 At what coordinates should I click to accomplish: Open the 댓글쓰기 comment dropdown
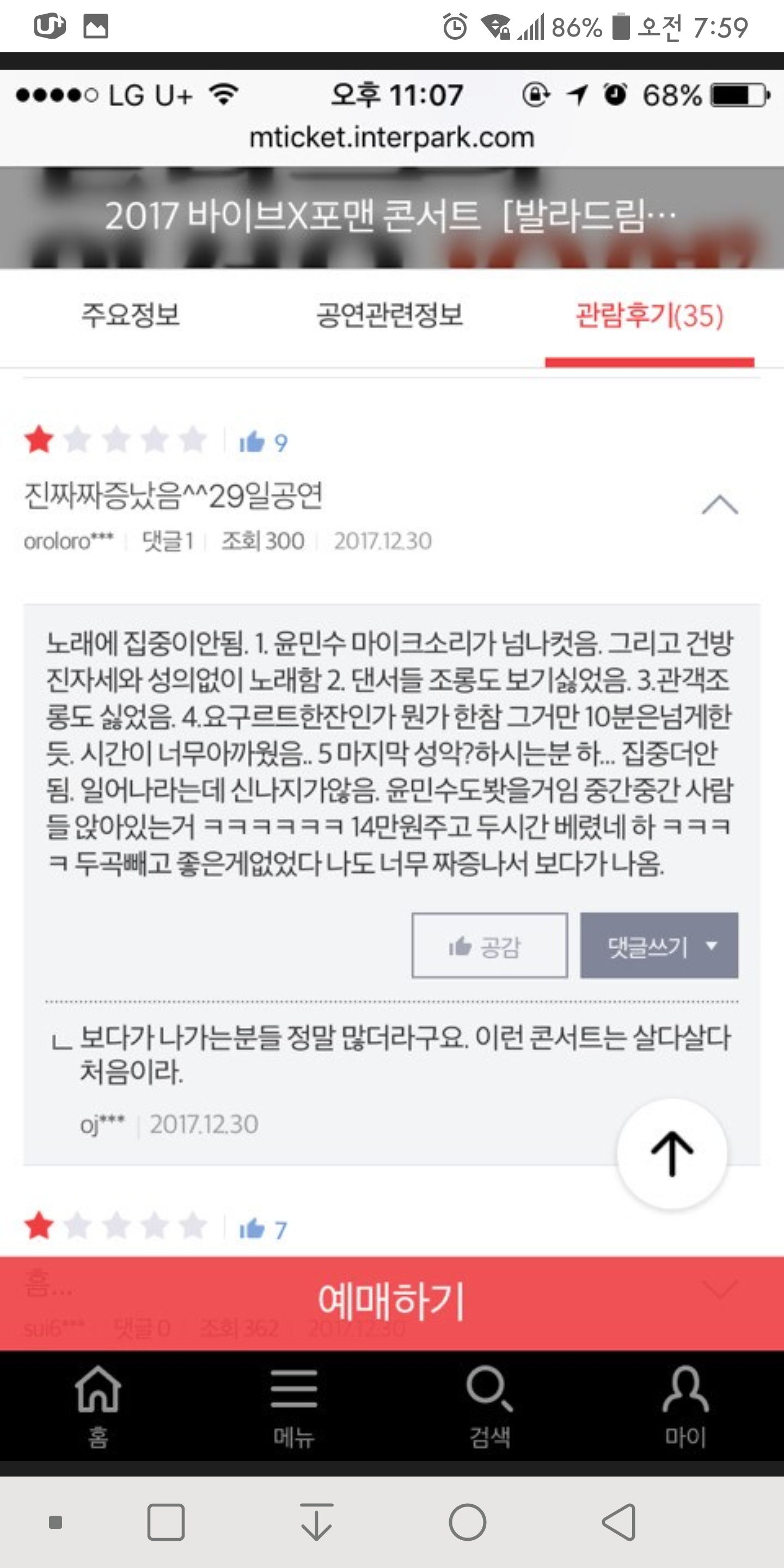(x=659, y=945)
